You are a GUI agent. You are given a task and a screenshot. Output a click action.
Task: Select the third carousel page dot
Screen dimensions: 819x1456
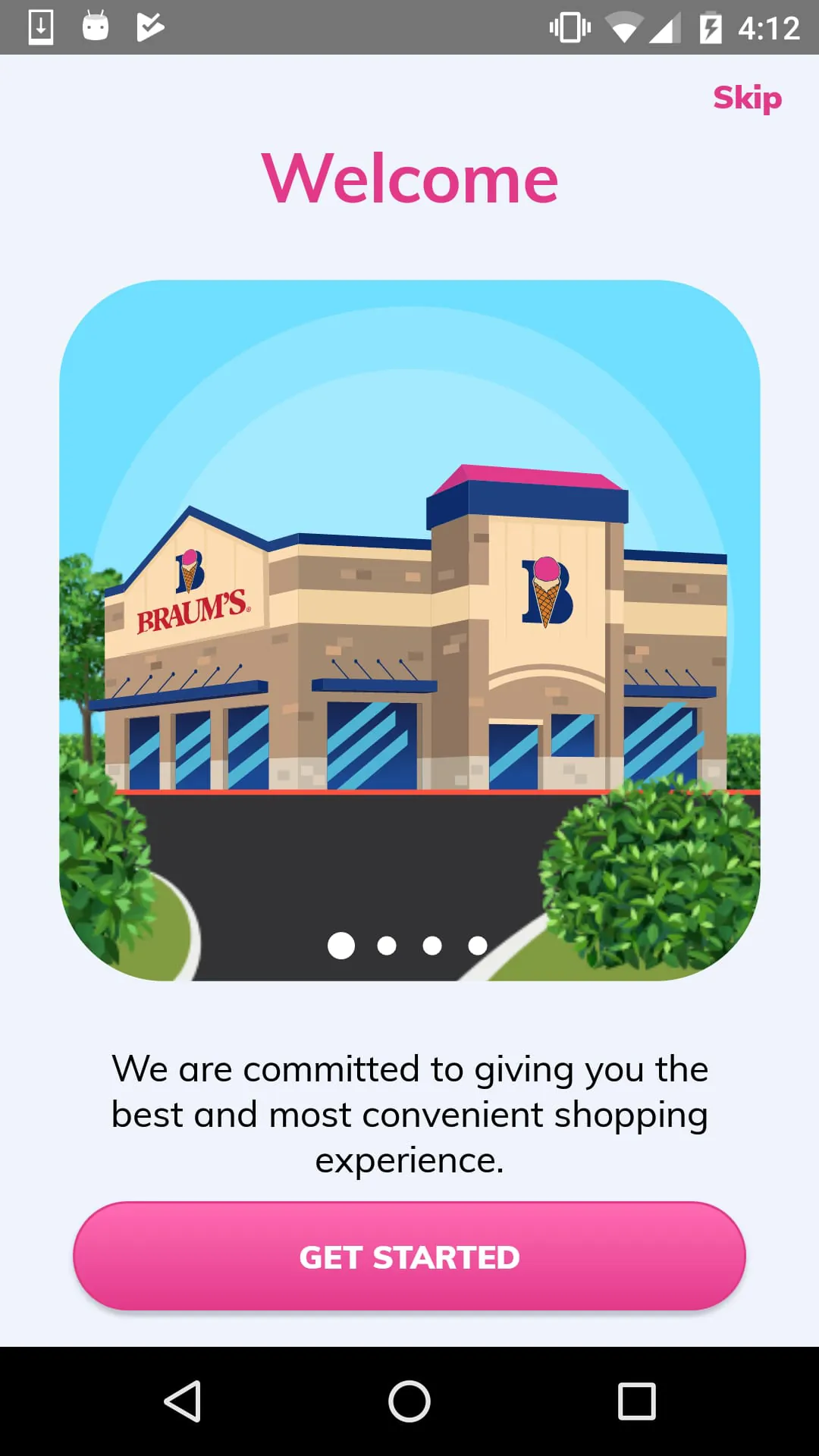click(432, 946)
